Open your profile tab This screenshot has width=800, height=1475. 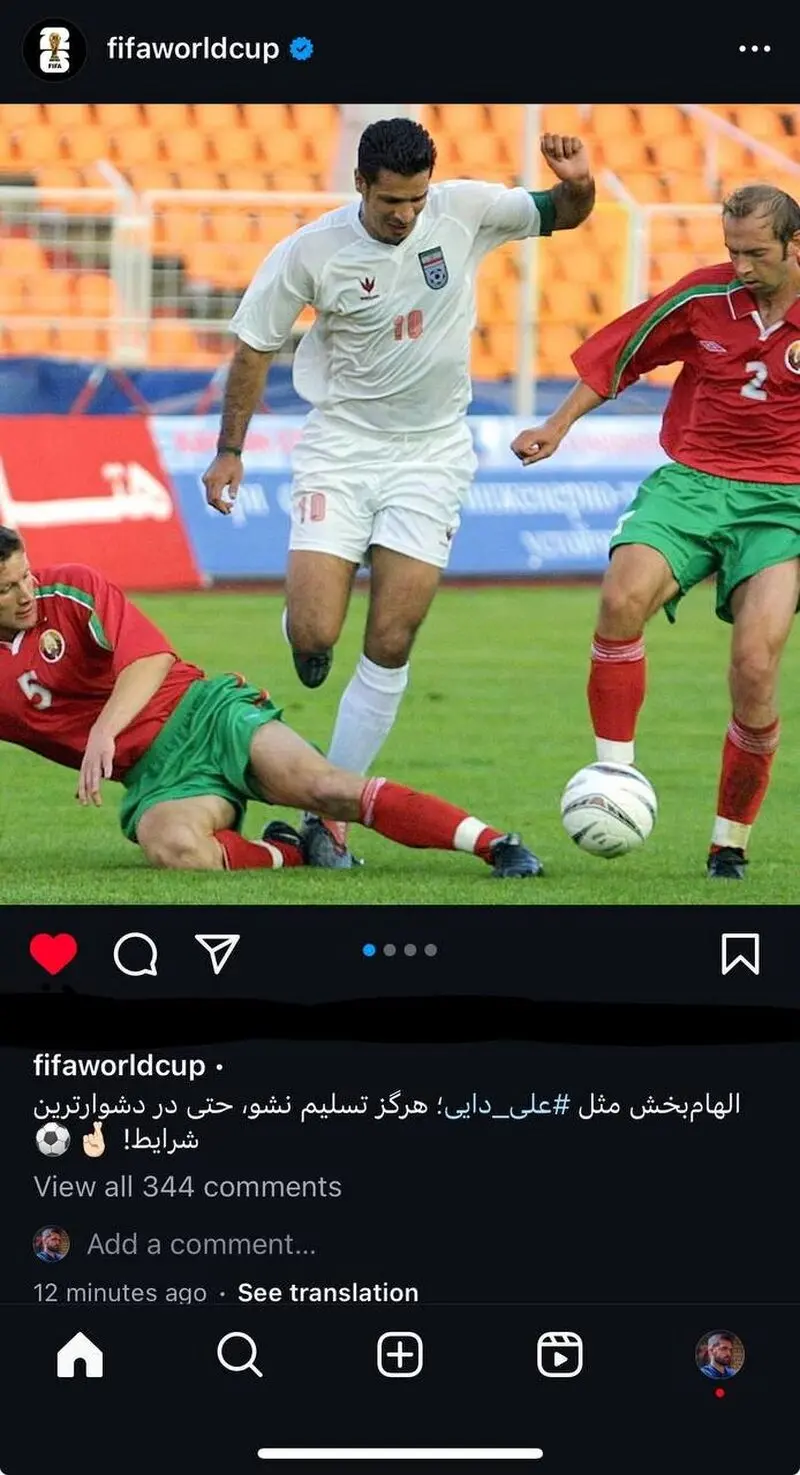(720, 1355)
